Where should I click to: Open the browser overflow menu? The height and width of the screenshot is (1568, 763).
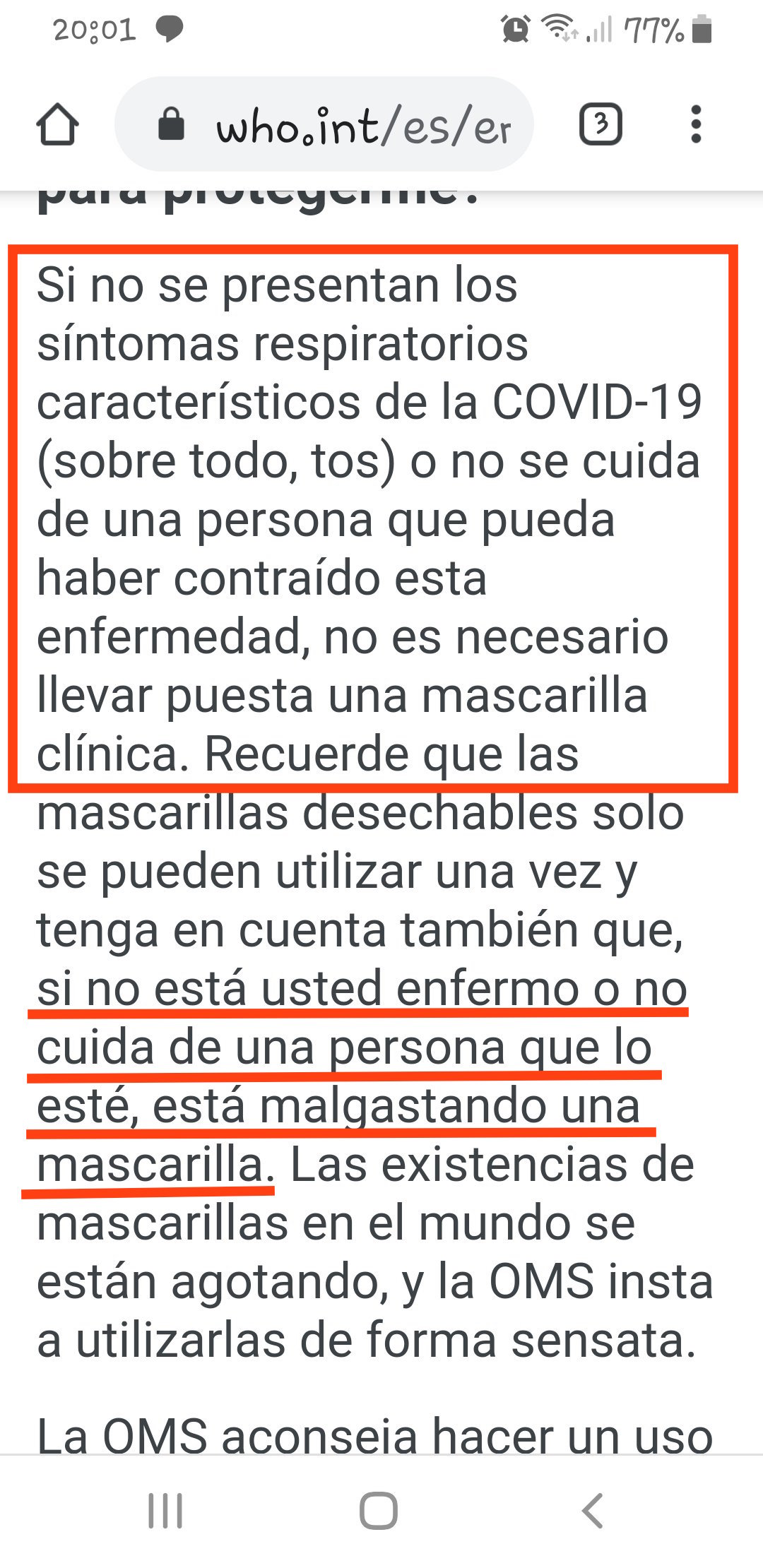[696, 125]
